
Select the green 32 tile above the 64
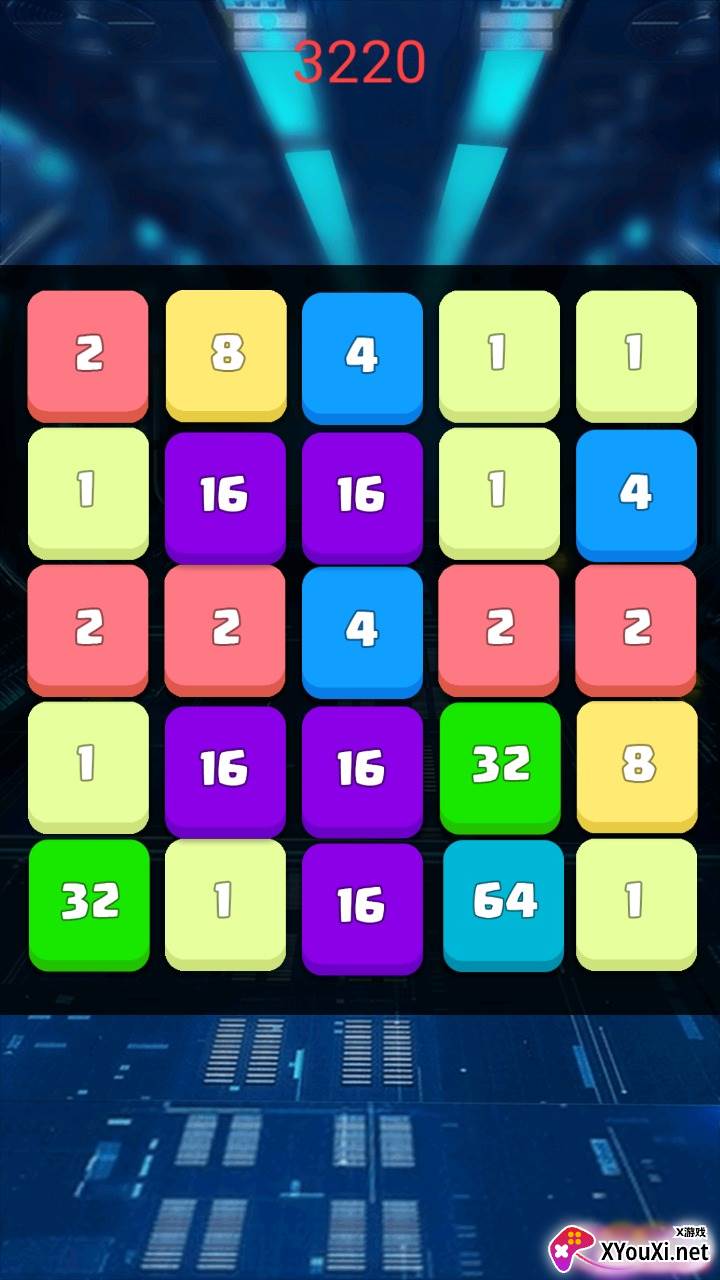pos(500,768)
